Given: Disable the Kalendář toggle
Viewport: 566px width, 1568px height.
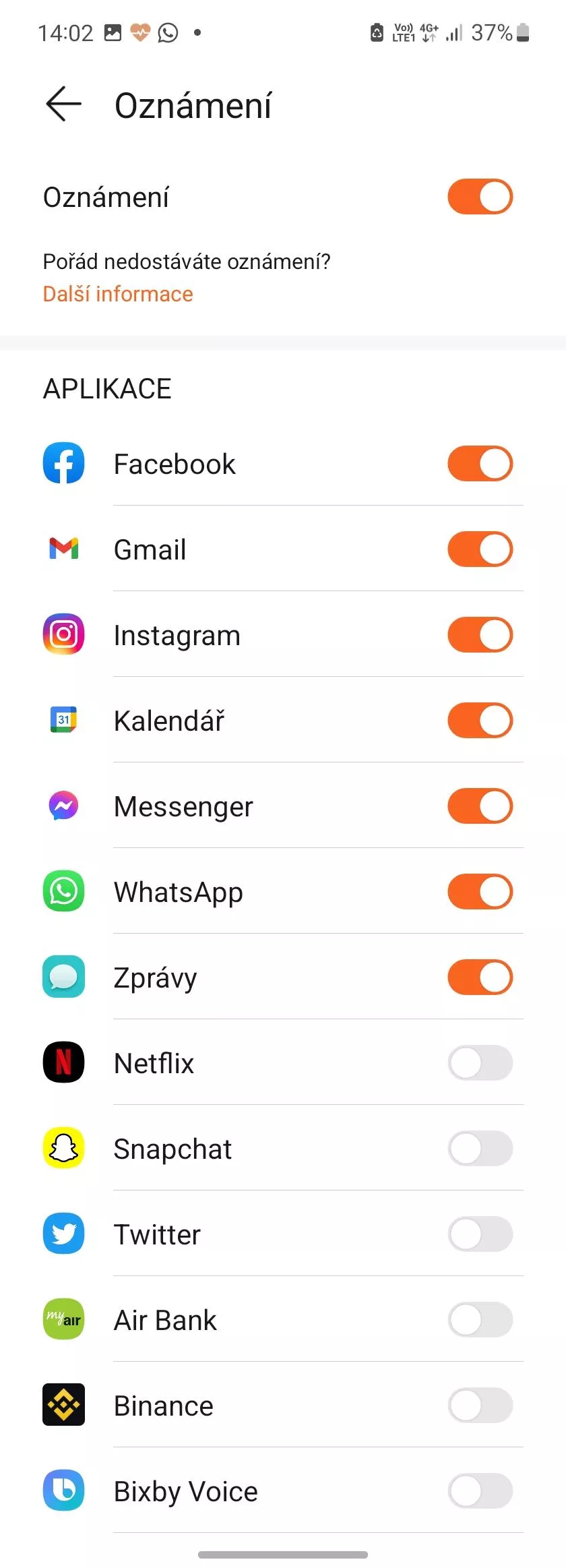Looking at the screenshot, I should coord(480,721).
